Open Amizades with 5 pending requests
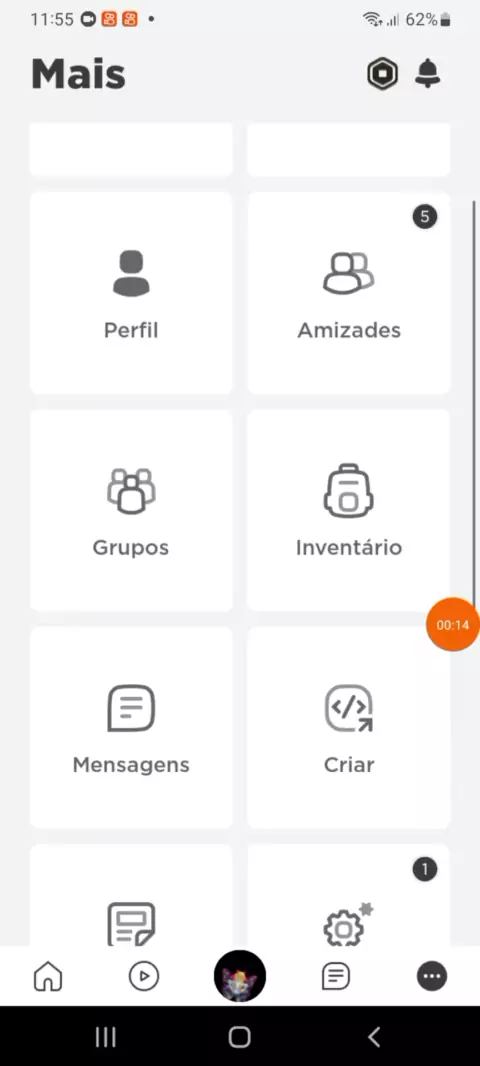Image resolution: width=480 pixels, height=1066 pixels. pyautogui.click(x=349, y=293)
